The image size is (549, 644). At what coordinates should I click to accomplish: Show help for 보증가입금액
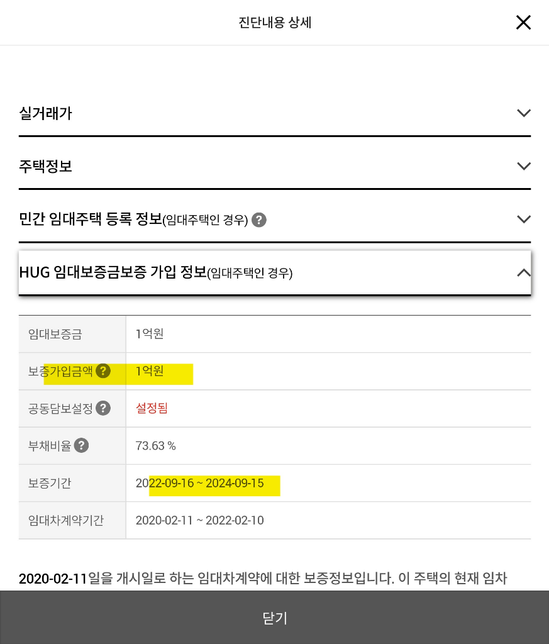(x=103, y=371)
